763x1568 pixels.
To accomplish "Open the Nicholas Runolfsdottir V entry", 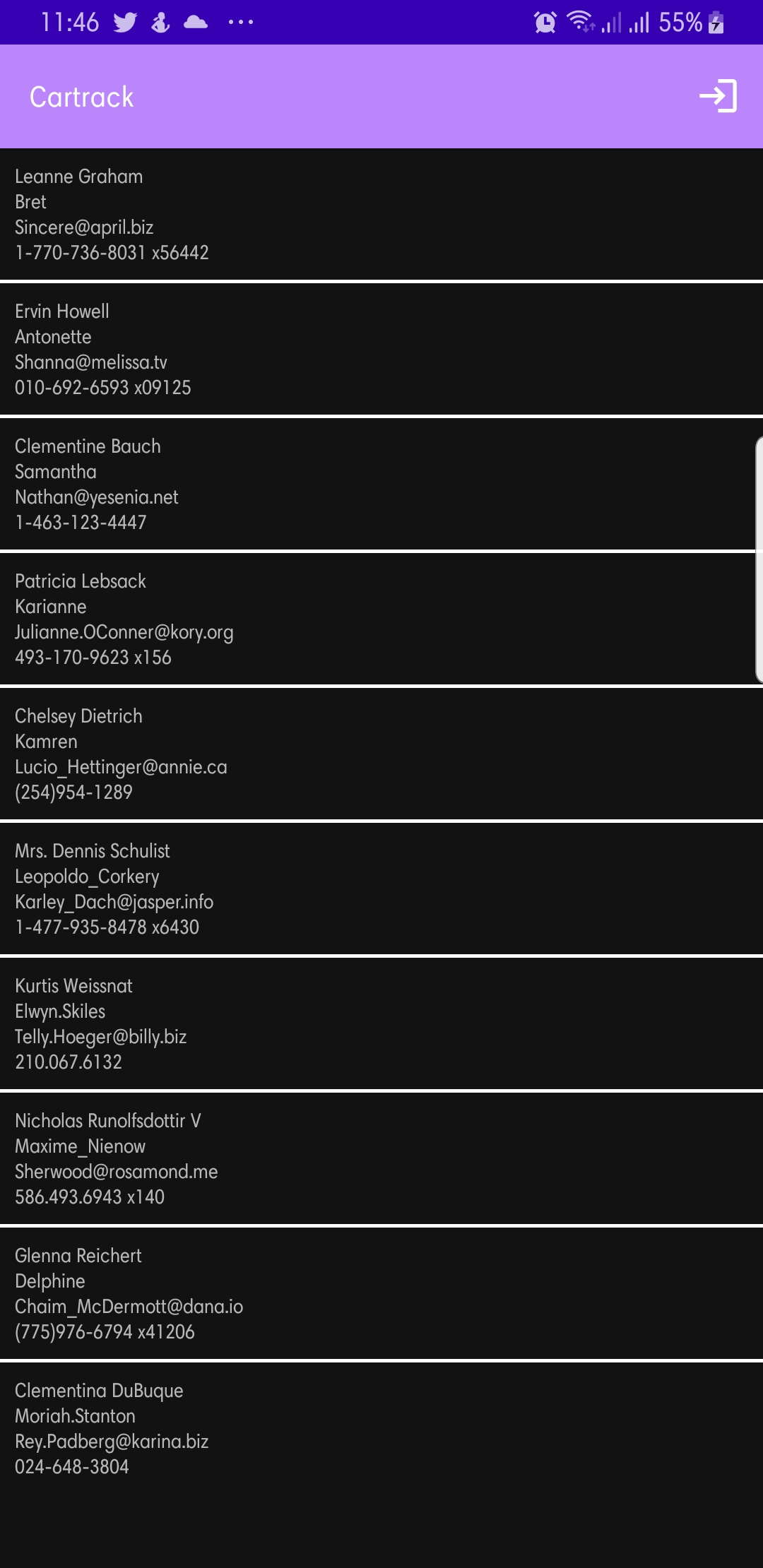I will pyautogui.click(x=381, y=1158).
